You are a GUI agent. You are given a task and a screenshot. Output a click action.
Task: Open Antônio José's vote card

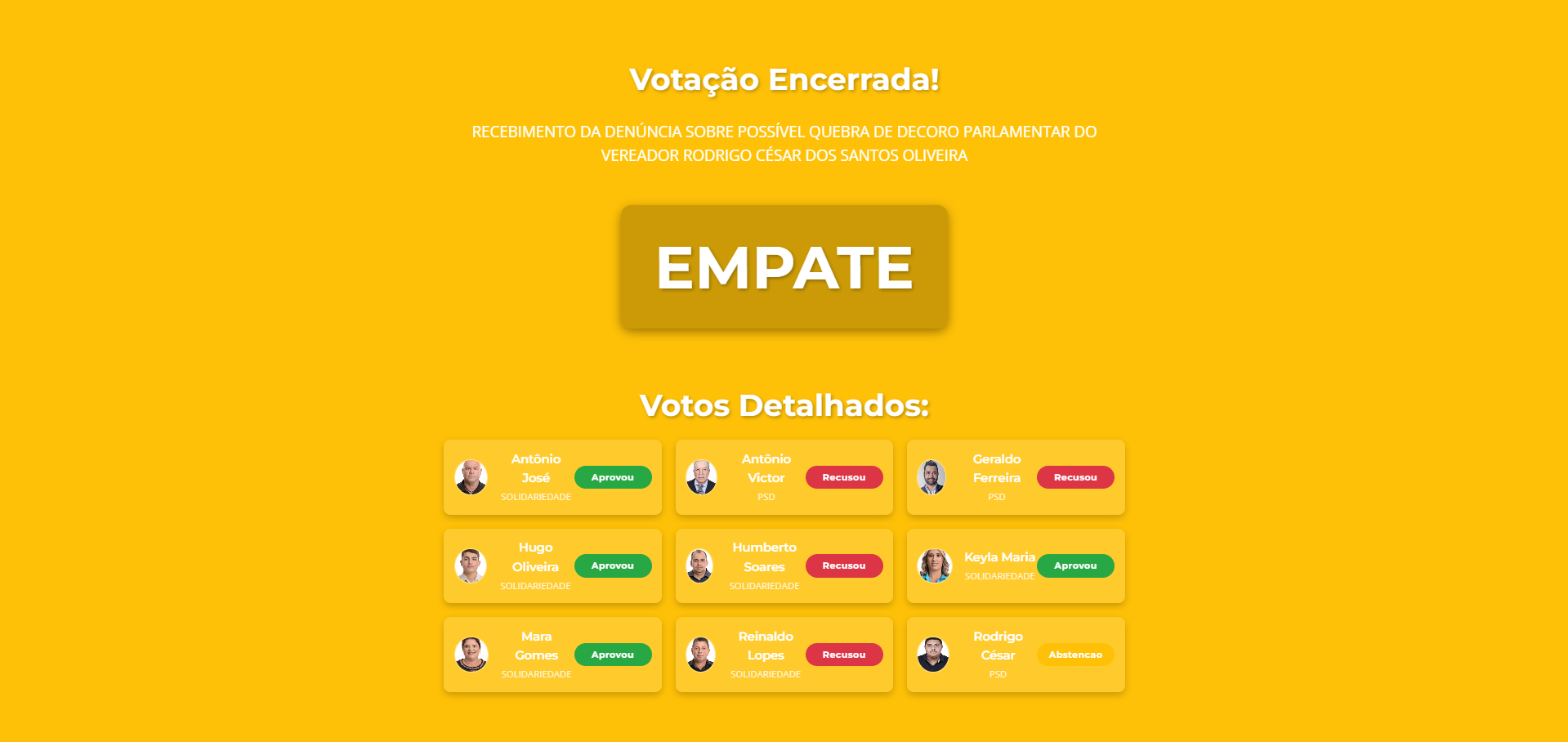coord(552,477)
